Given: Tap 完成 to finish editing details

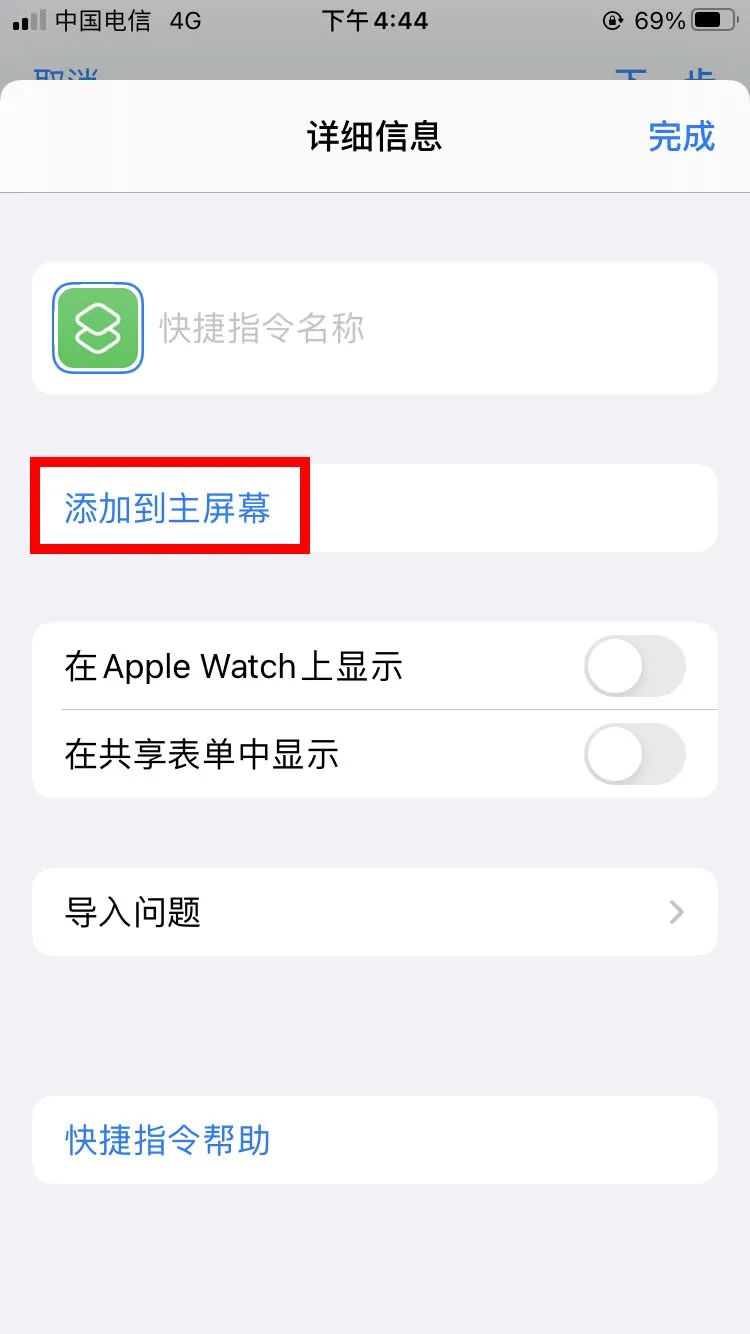Looking at the screenshot, I should pos(681,136).
